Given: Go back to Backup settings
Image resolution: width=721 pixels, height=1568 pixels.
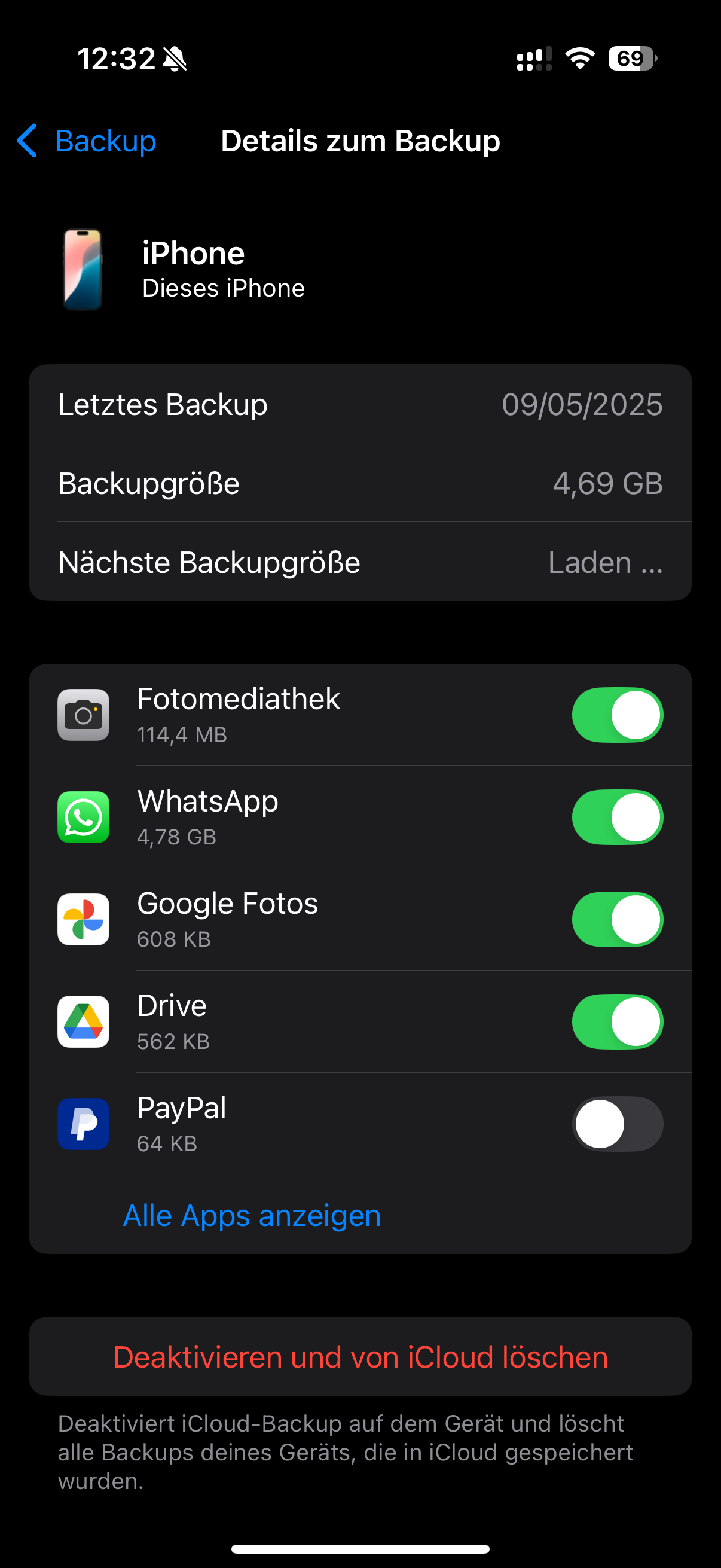Looking at the screenshot, I should pyautogui.click(x=87, y=141).
